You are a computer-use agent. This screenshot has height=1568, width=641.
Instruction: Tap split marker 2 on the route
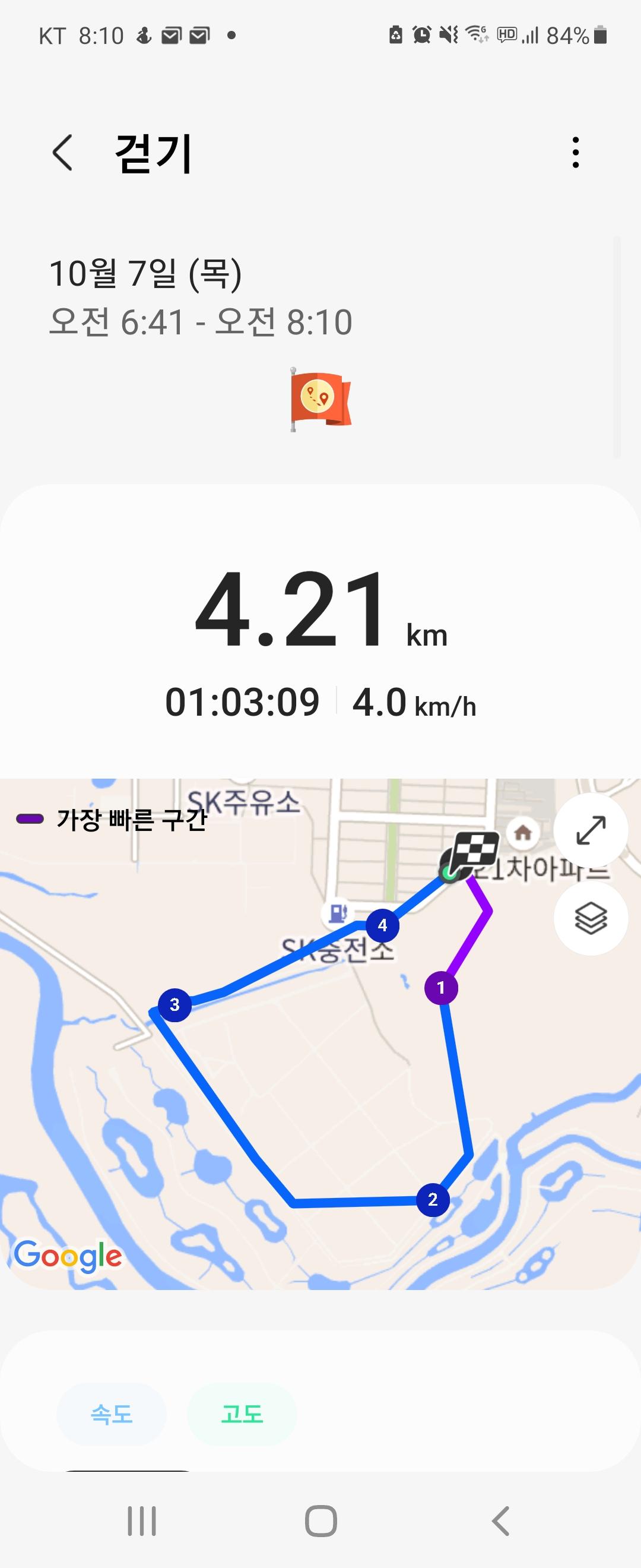point(433,1199)
